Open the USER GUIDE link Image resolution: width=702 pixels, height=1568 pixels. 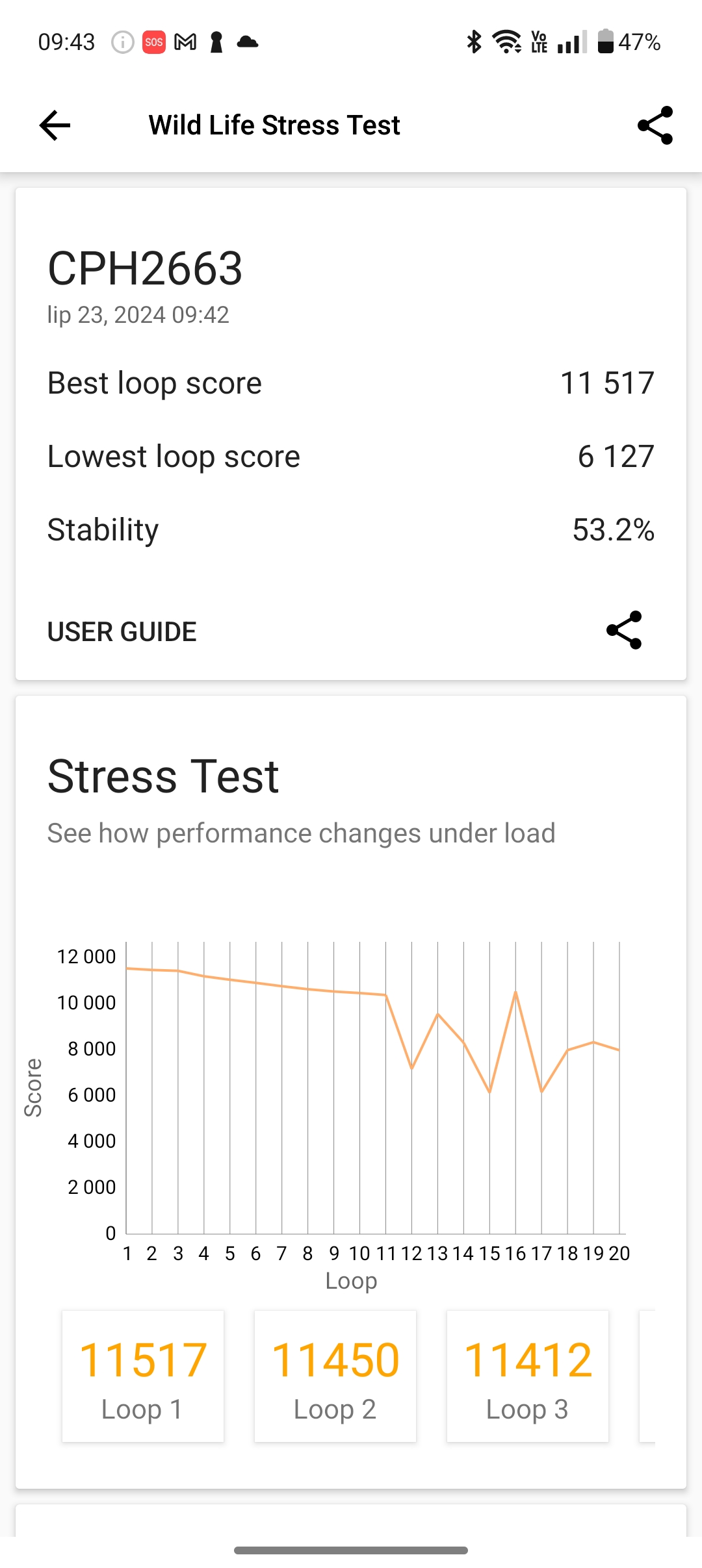pos(122,631)
